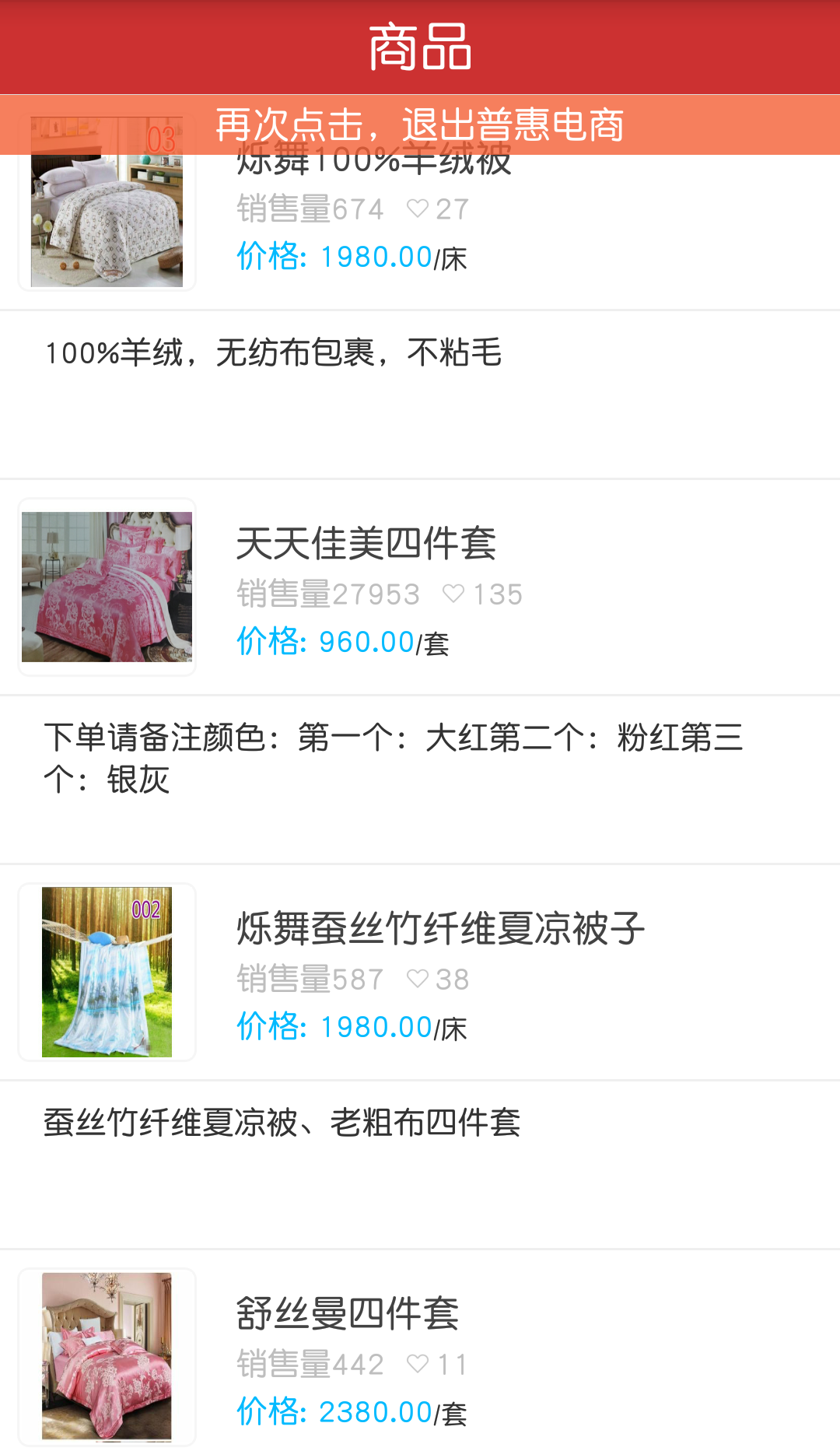View the 天天佳美四件套 product image

point(107,587)
